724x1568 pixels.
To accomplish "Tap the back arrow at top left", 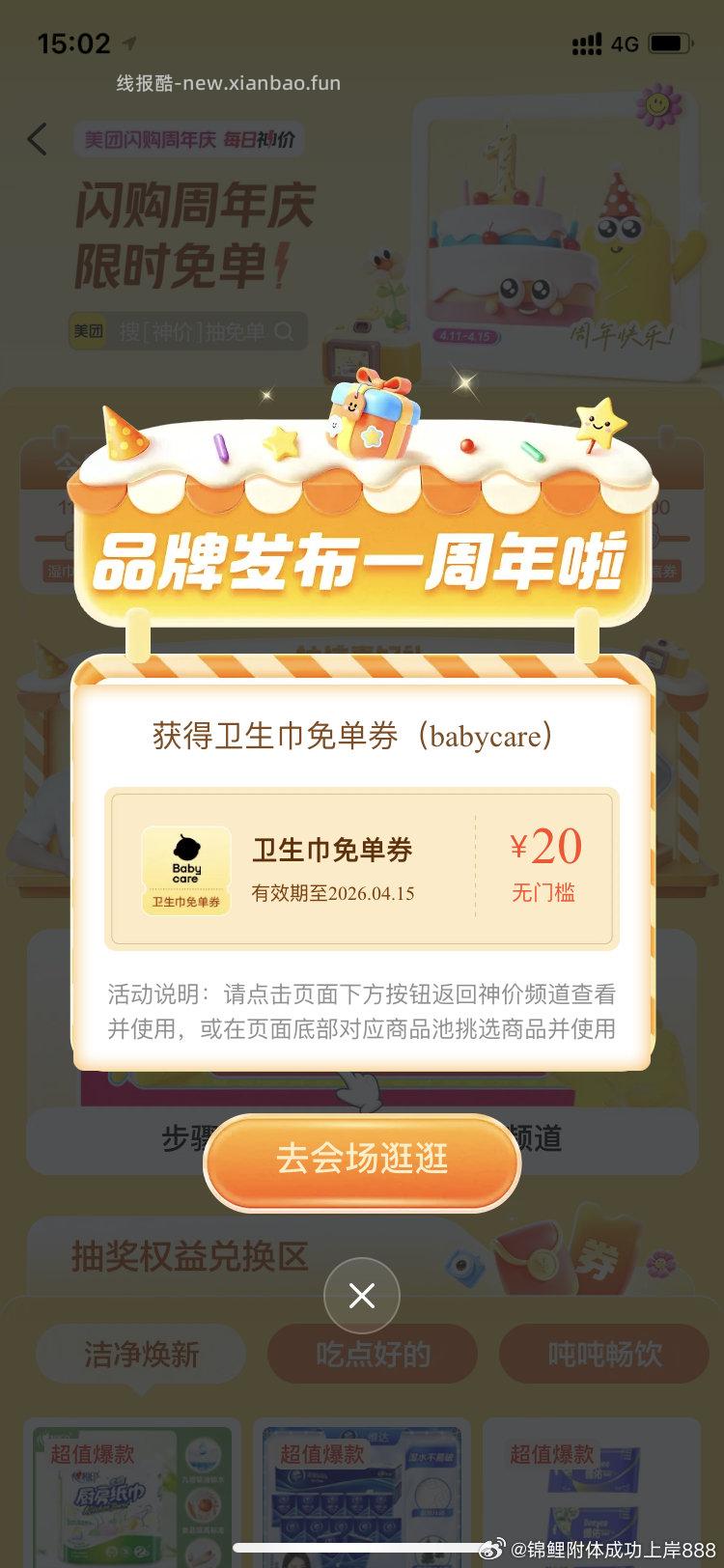I will tap(37, 140).
